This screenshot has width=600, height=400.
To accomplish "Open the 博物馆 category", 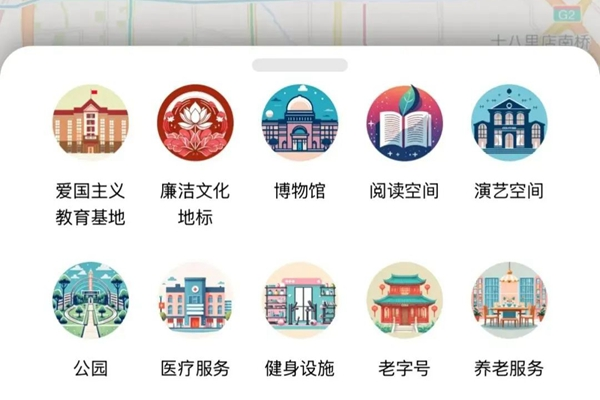I will pyautogui.click(x=300, y=123).
